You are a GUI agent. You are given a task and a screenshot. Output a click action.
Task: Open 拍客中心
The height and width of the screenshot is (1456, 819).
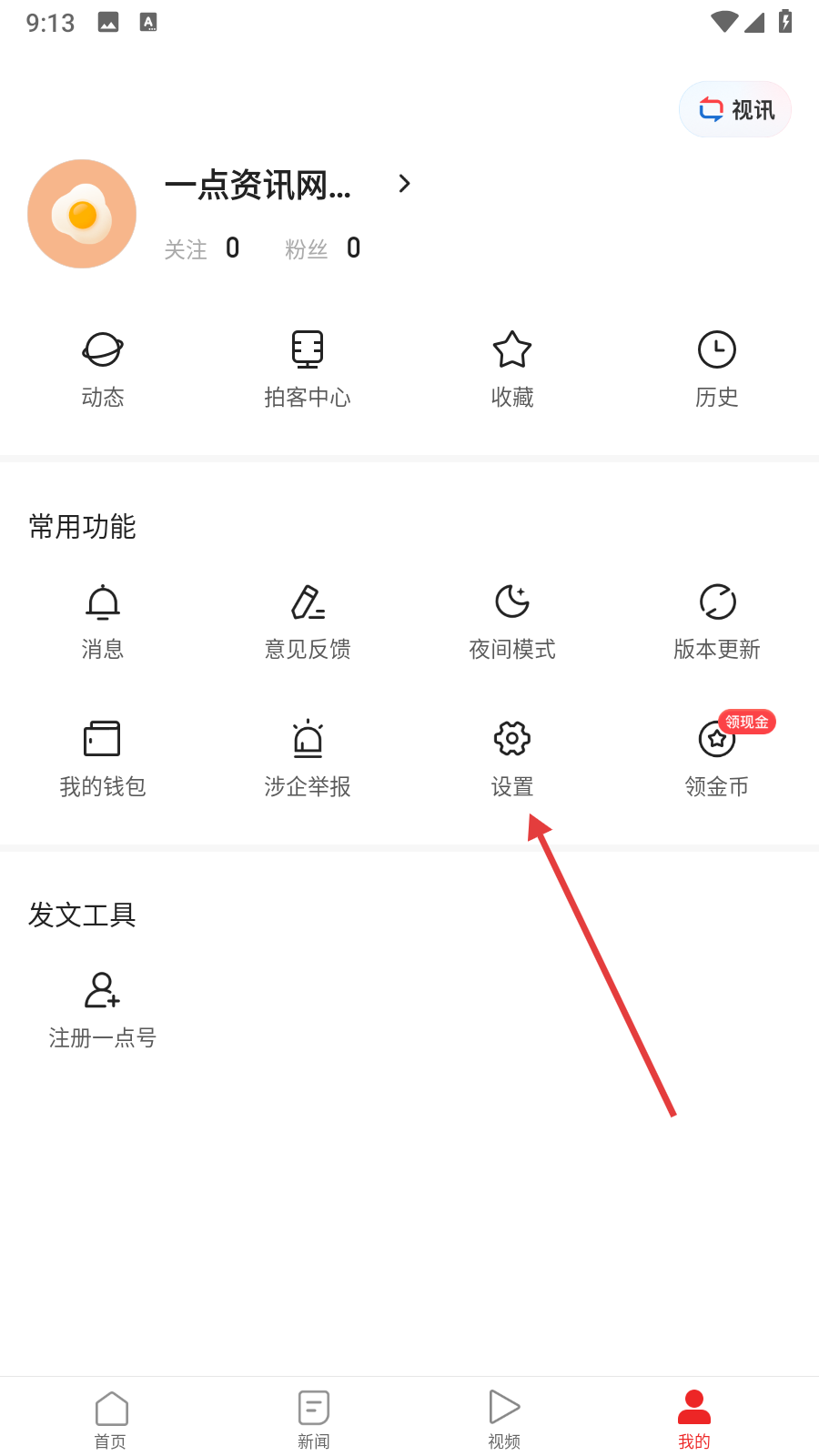tap(308, 369)
